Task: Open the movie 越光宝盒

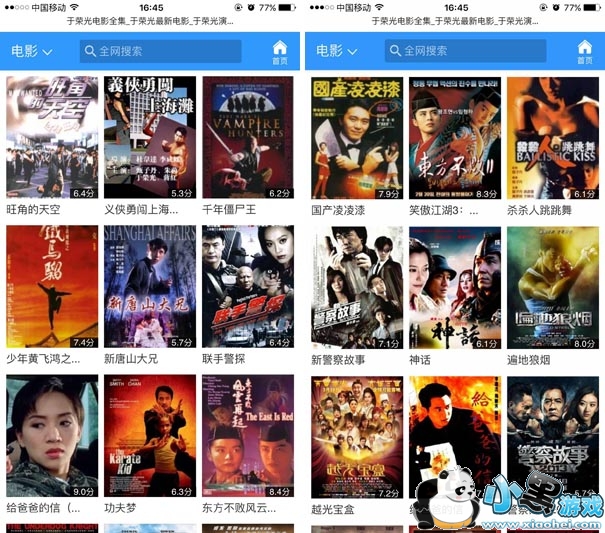Action: (x=357, y=436)
